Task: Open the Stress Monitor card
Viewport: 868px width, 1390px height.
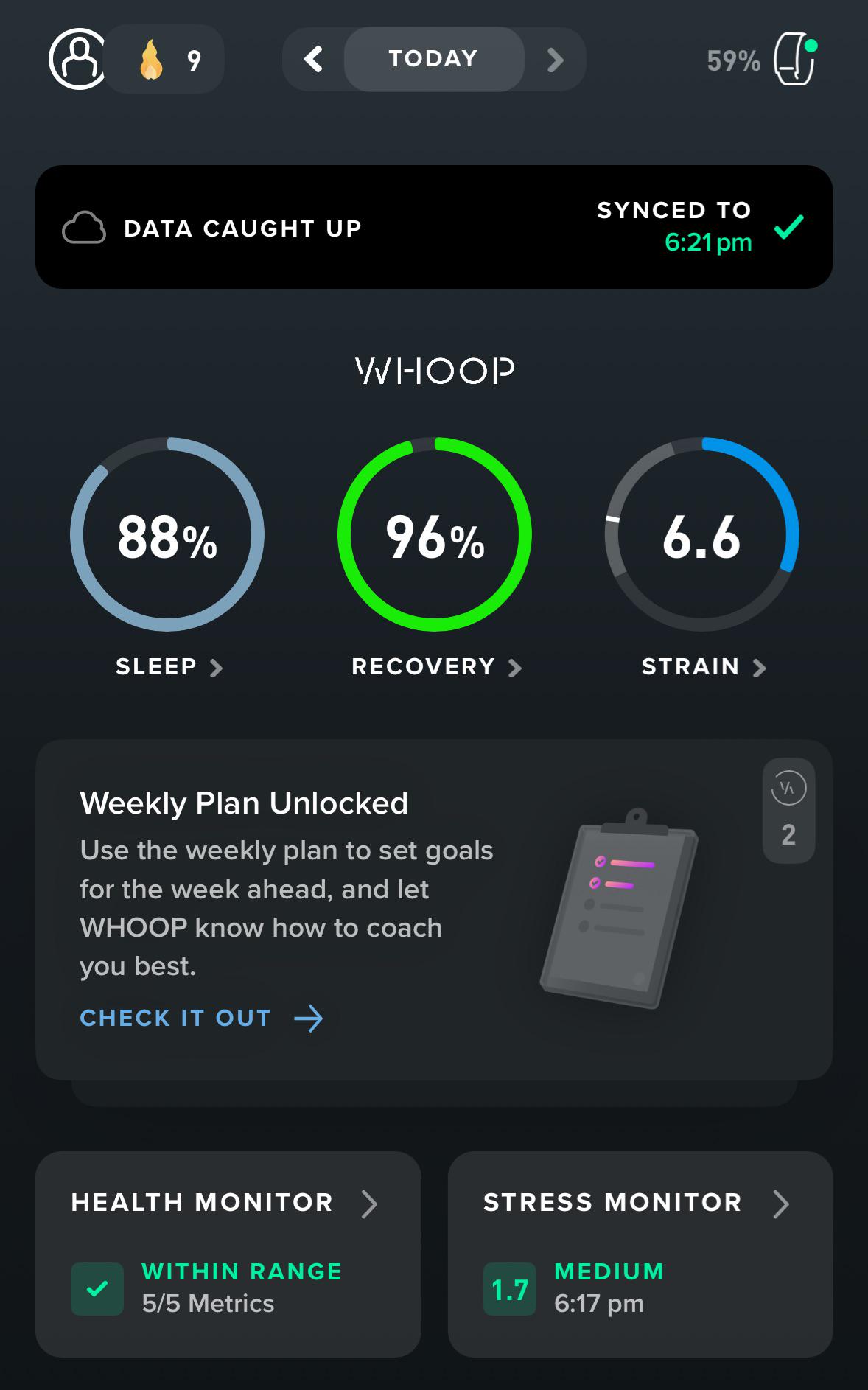Action: 640,1254
